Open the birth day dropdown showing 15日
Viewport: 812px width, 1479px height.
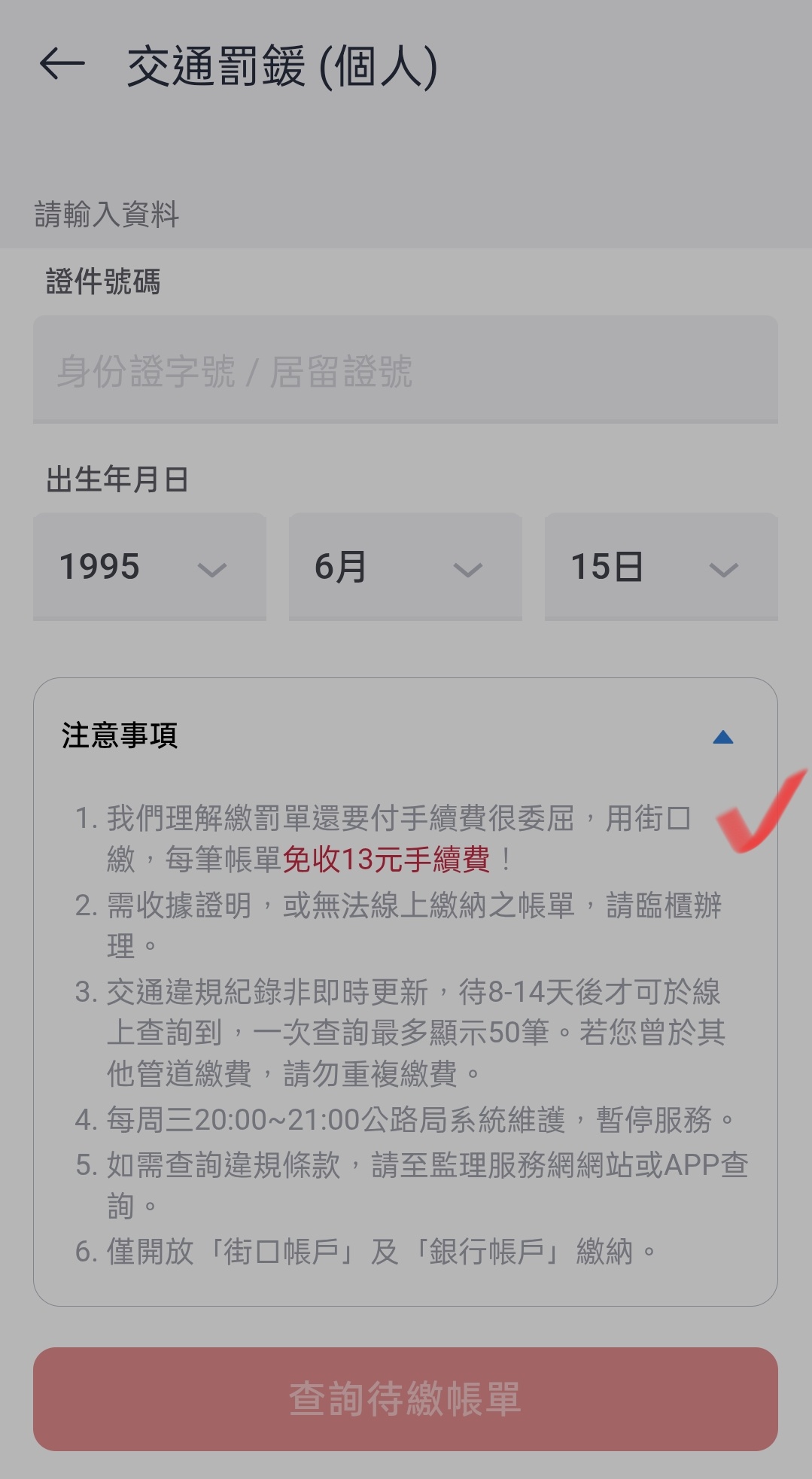coord(661,567)
